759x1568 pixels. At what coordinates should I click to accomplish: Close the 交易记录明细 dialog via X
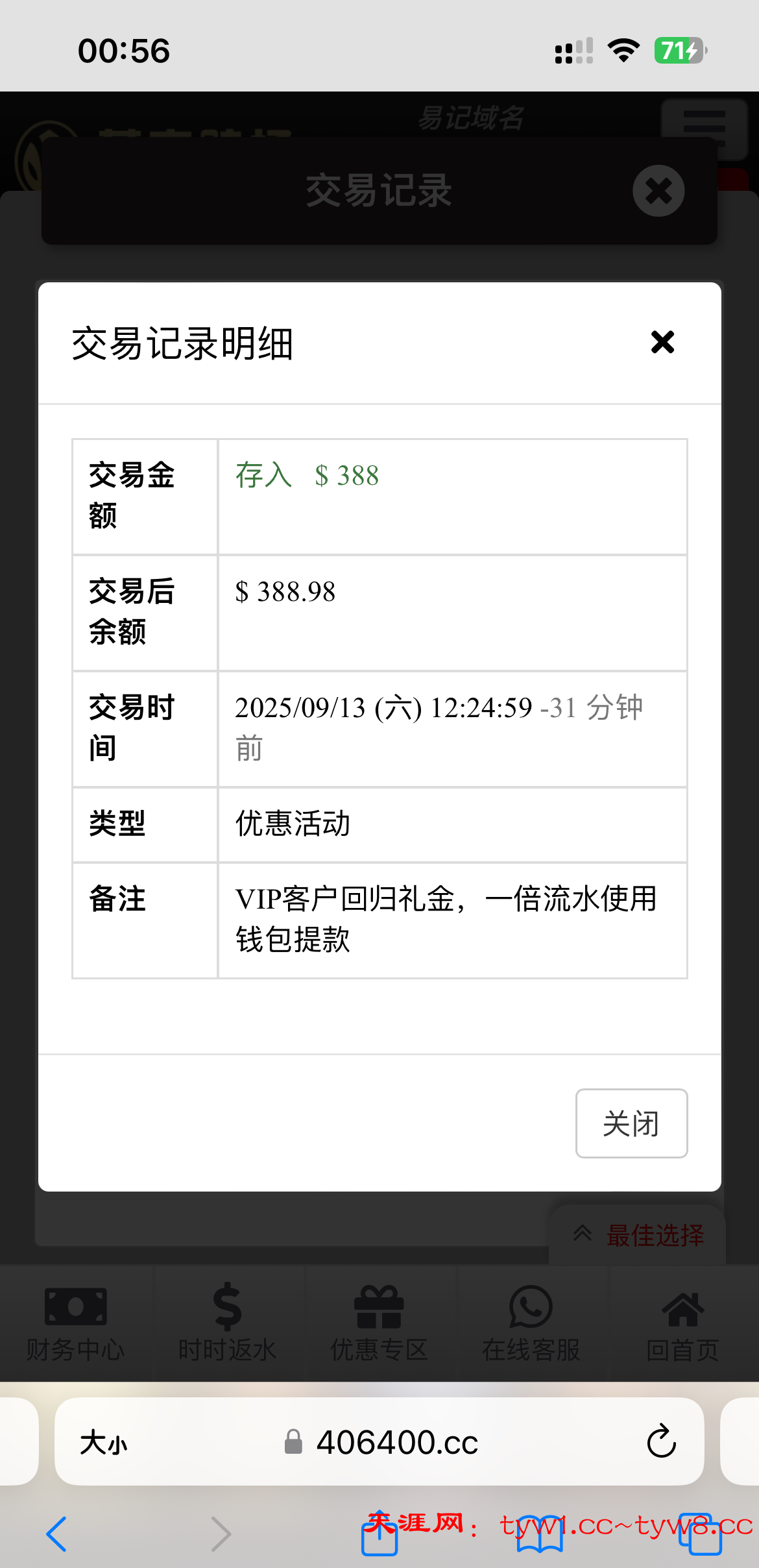pos(662,342)
